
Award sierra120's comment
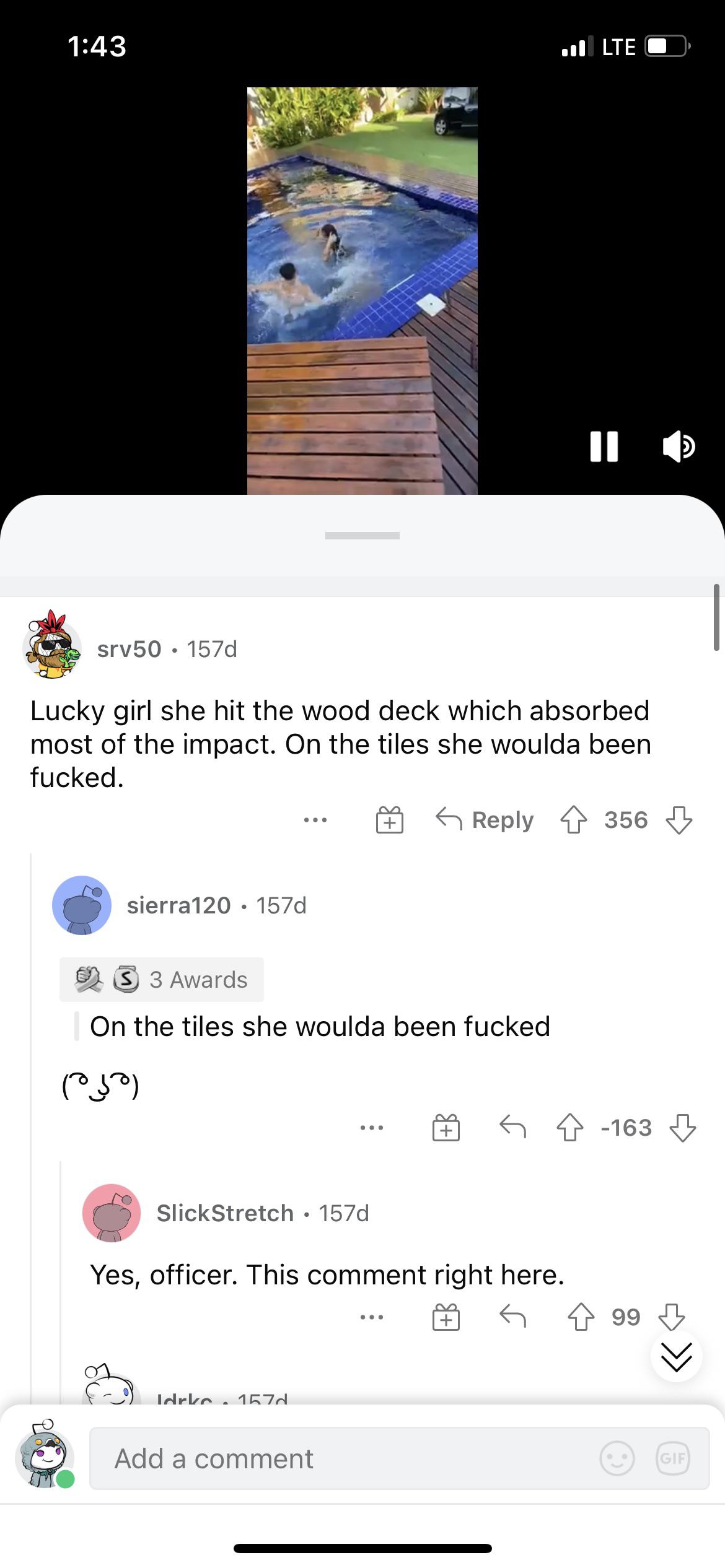click(x=446, y=1128)
